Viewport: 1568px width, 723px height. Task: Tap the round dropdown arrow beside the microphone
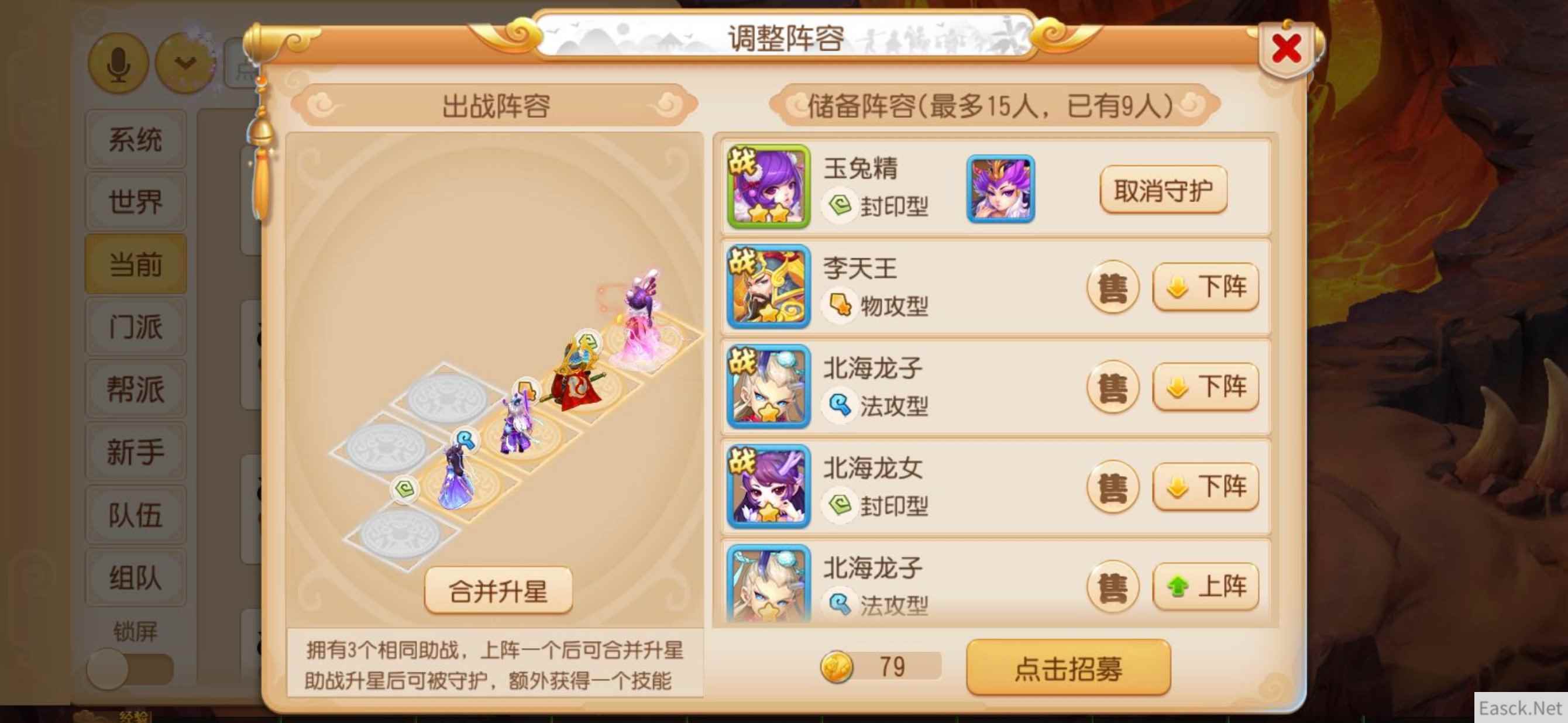tap(185, 63)
